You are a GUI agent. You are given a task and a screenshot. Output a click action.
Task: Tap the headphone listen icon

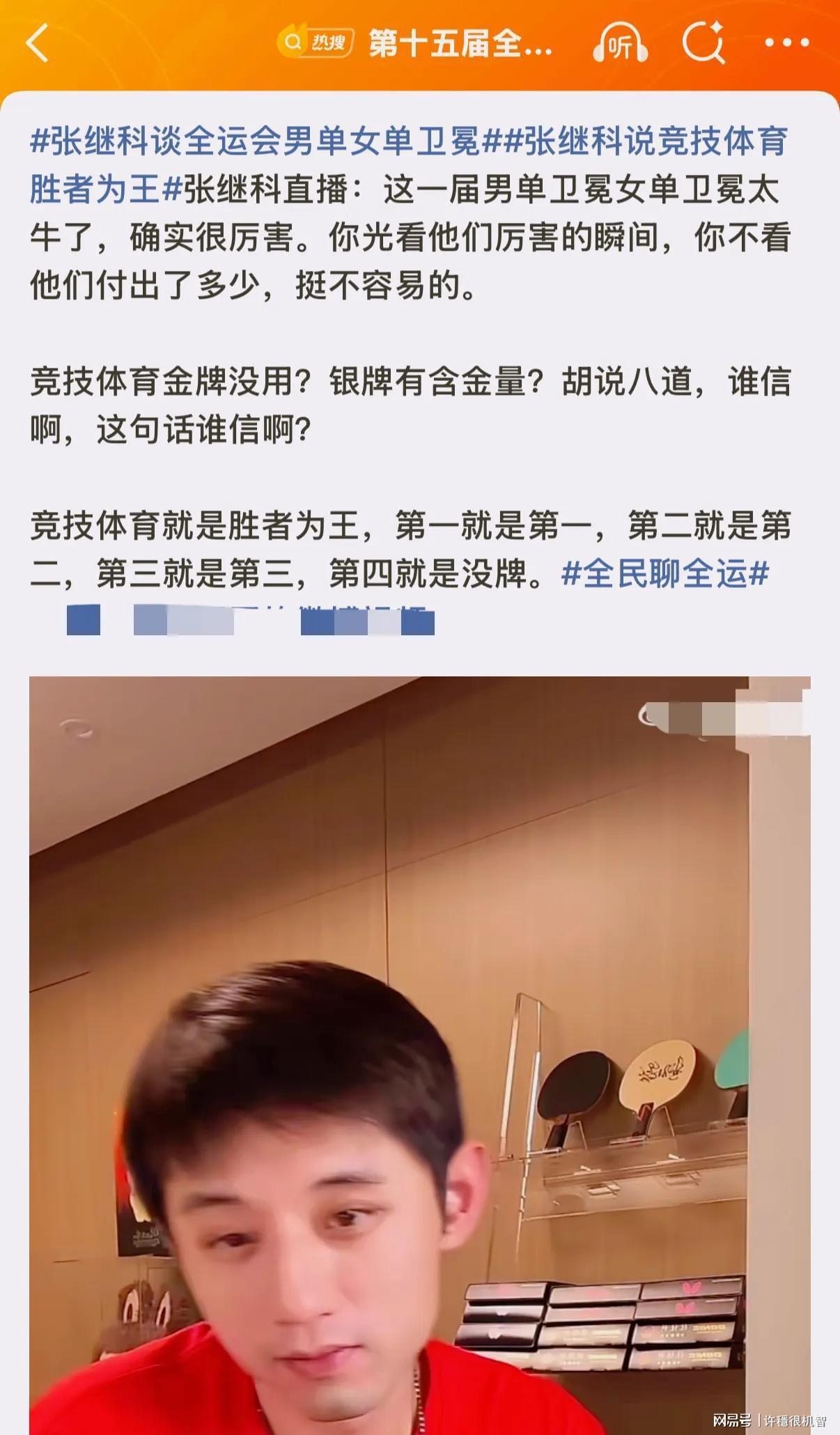point(620,45)
